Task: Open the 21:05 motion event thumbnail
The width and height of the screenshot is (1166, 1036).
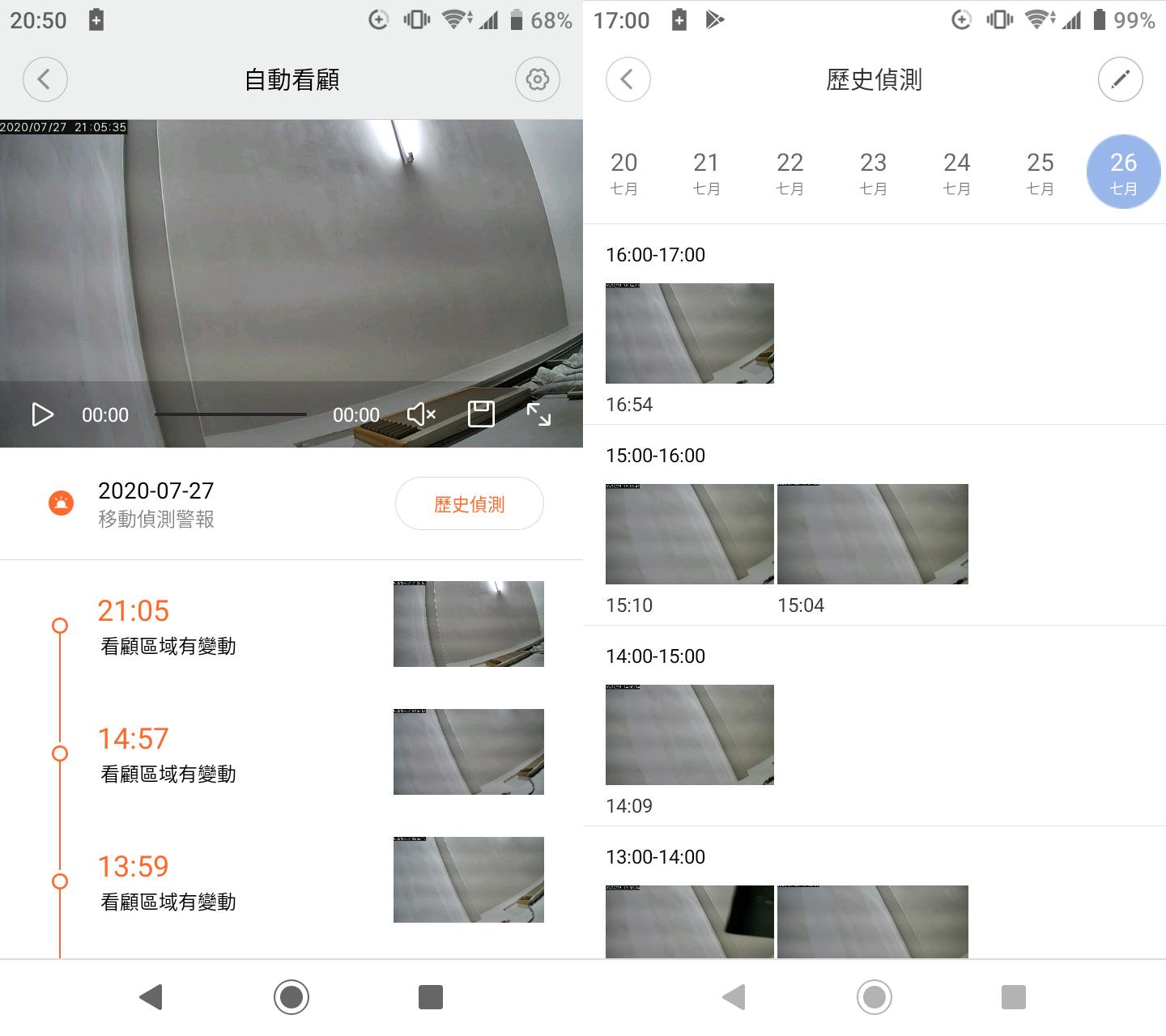Action: 468,624
